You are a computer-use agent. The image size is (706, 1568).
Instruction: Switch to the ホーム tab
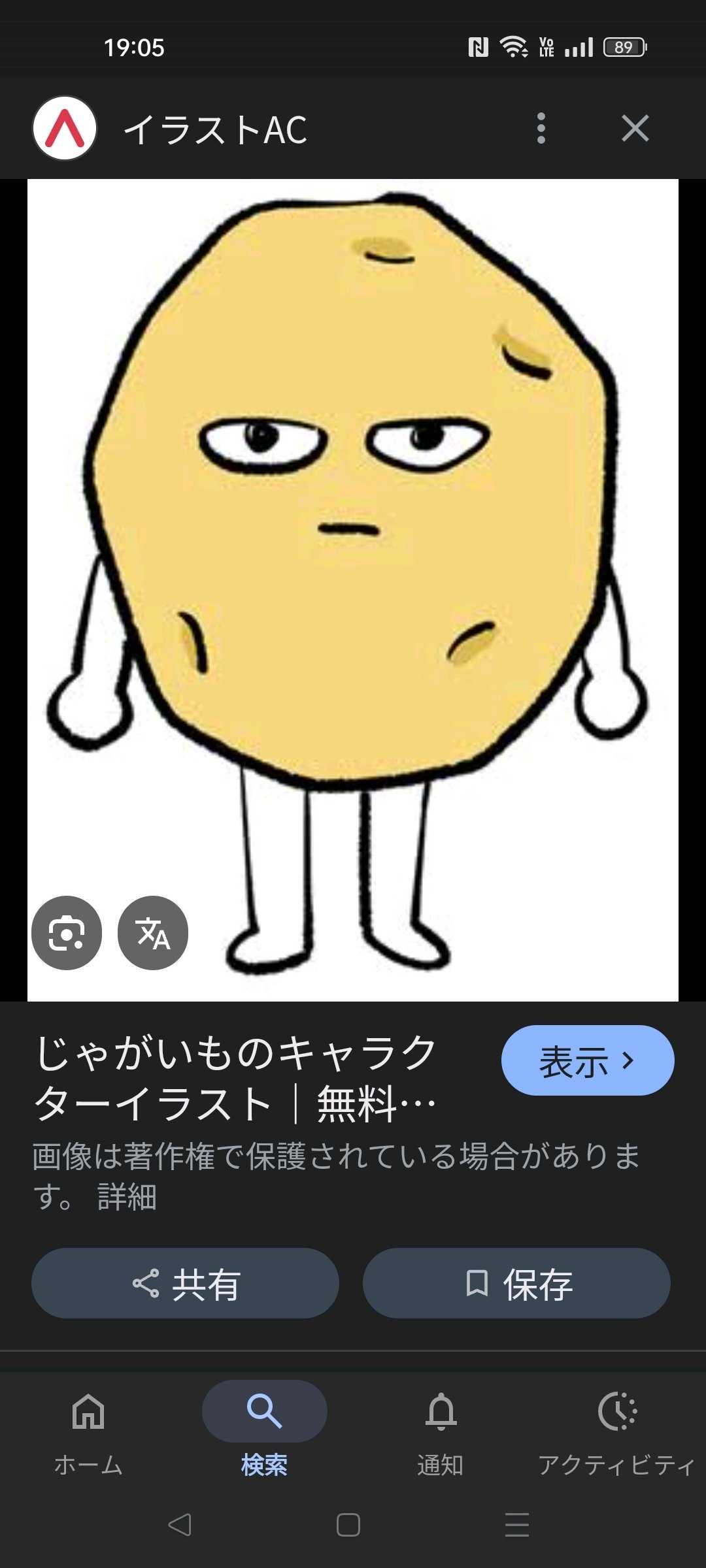point(88,1428)
